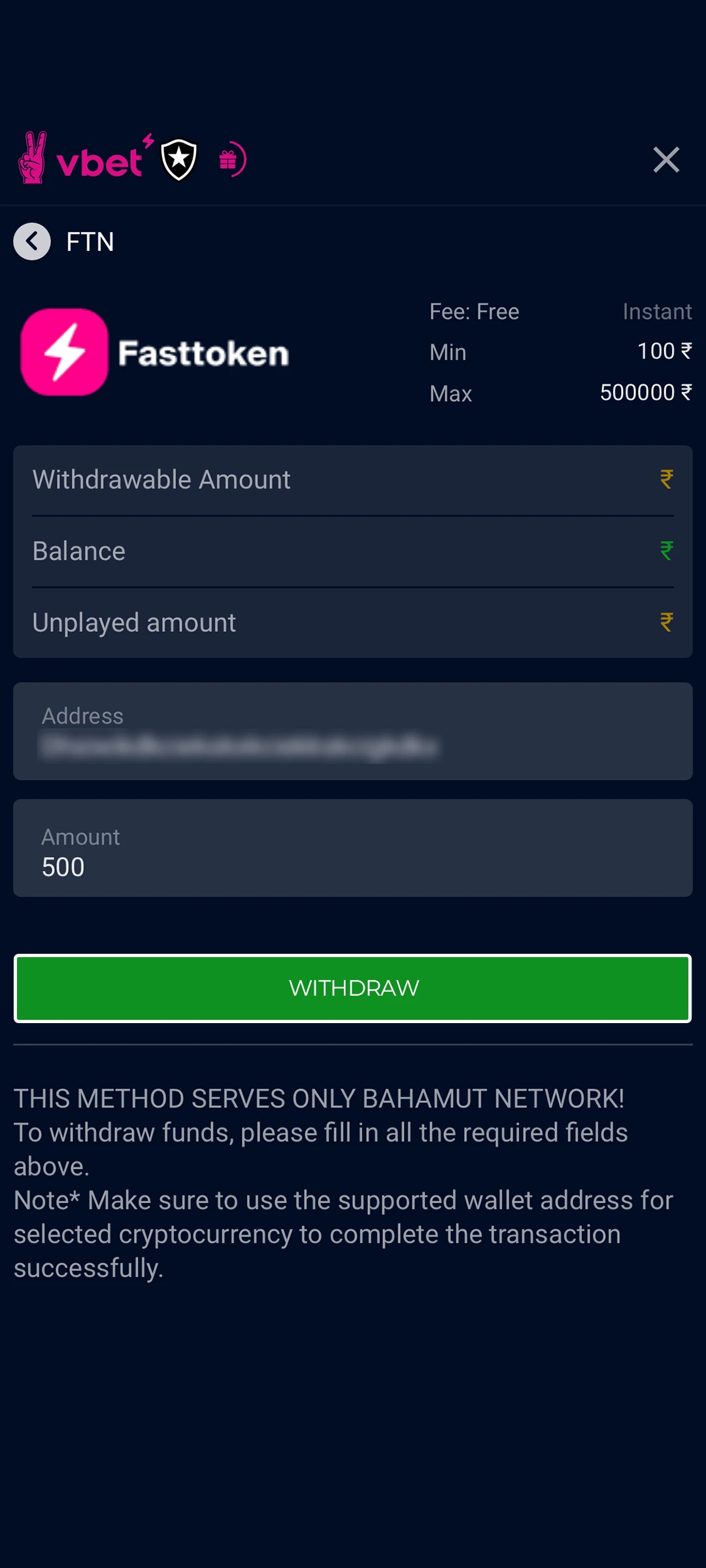
Task: Edit the Address field
Action: point(353,732)
